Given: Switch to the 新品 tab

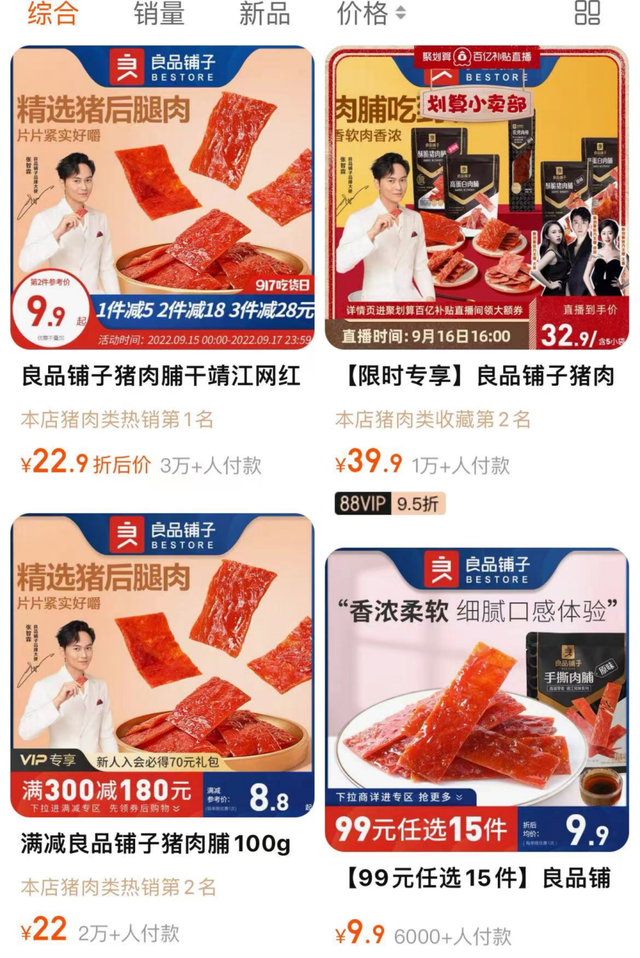Looking at the screenshot, I should [x=265, y=14].
